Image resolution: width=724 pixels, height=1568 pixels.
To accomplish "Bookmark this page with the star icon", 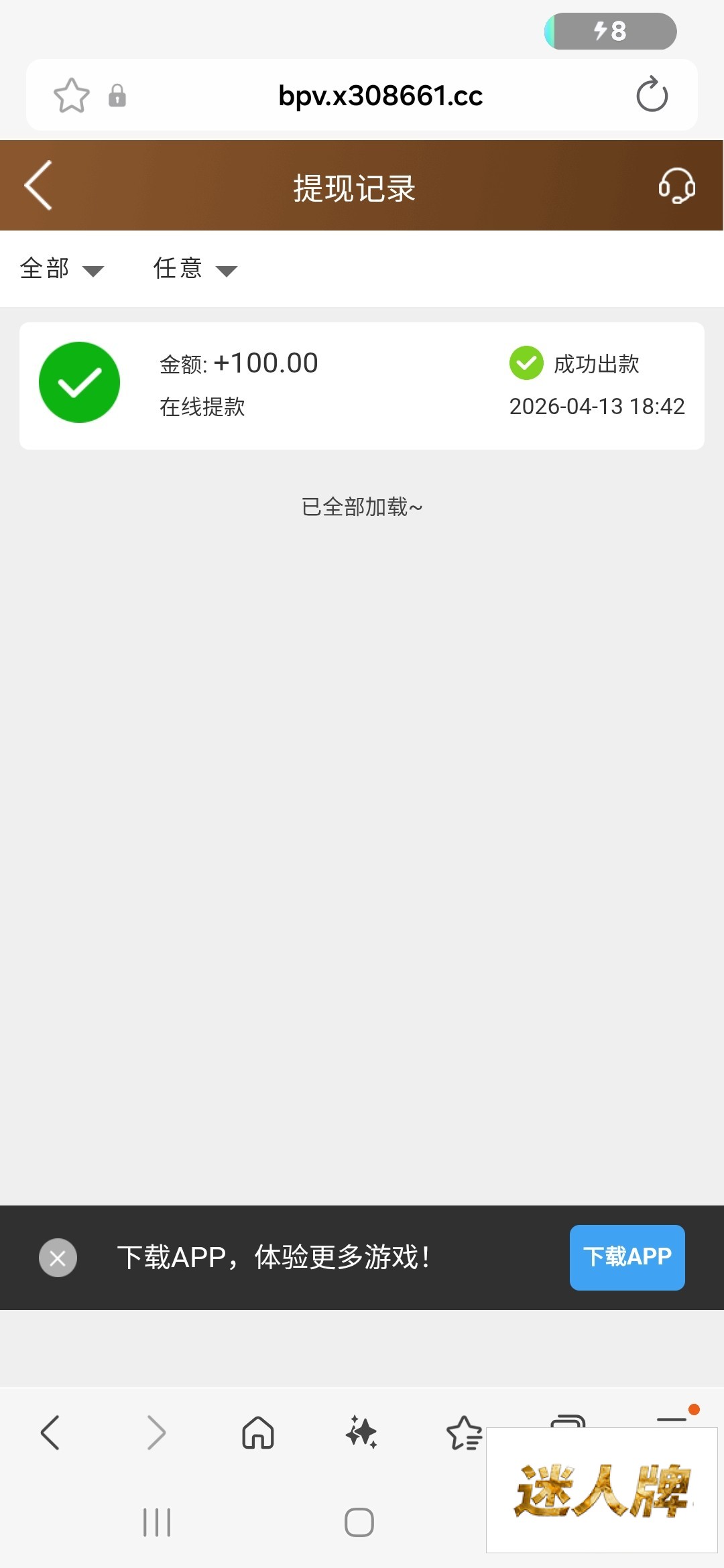I will (71, 95).
